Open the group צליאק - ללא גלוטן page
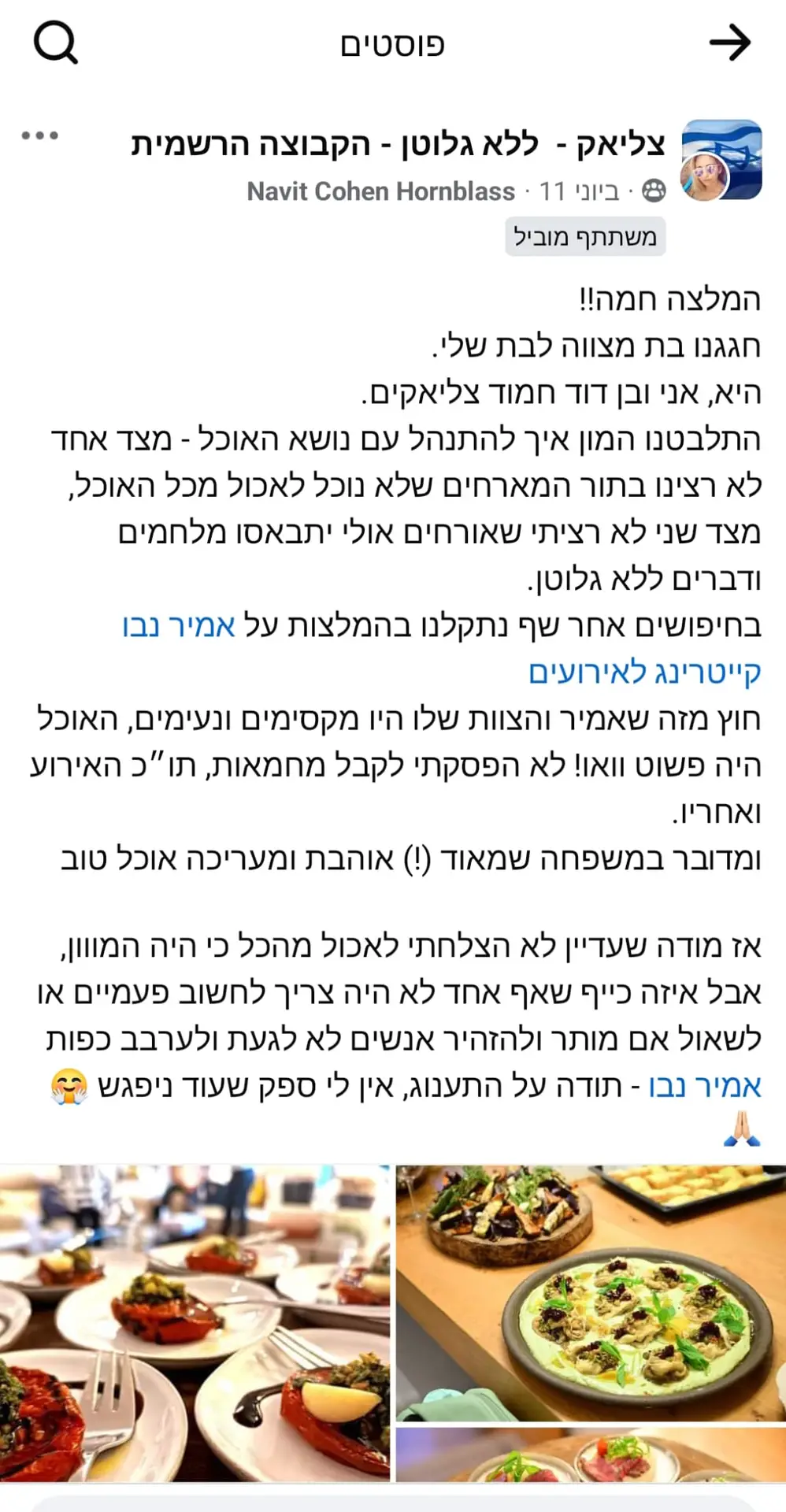This screenshot has width=786, height=1512. (x=398, y=144)
